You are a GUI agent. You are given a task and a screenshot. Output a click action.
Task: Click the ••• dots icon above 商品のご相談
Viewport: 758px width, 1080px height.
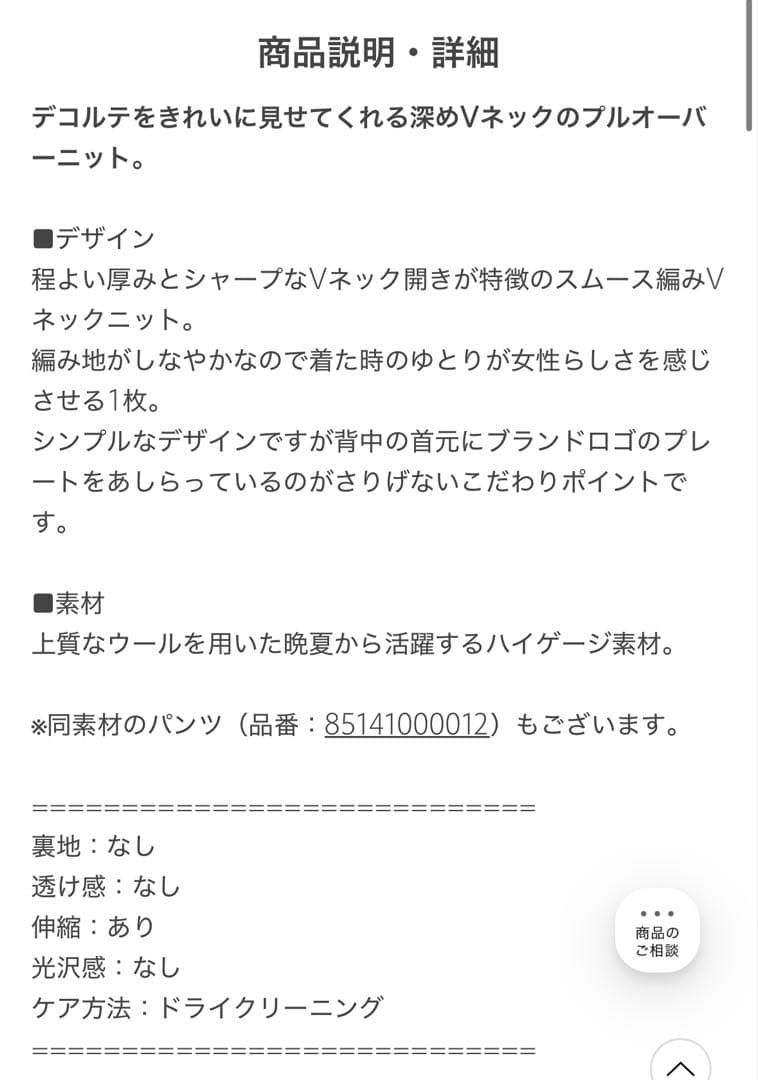click(655, 913)
